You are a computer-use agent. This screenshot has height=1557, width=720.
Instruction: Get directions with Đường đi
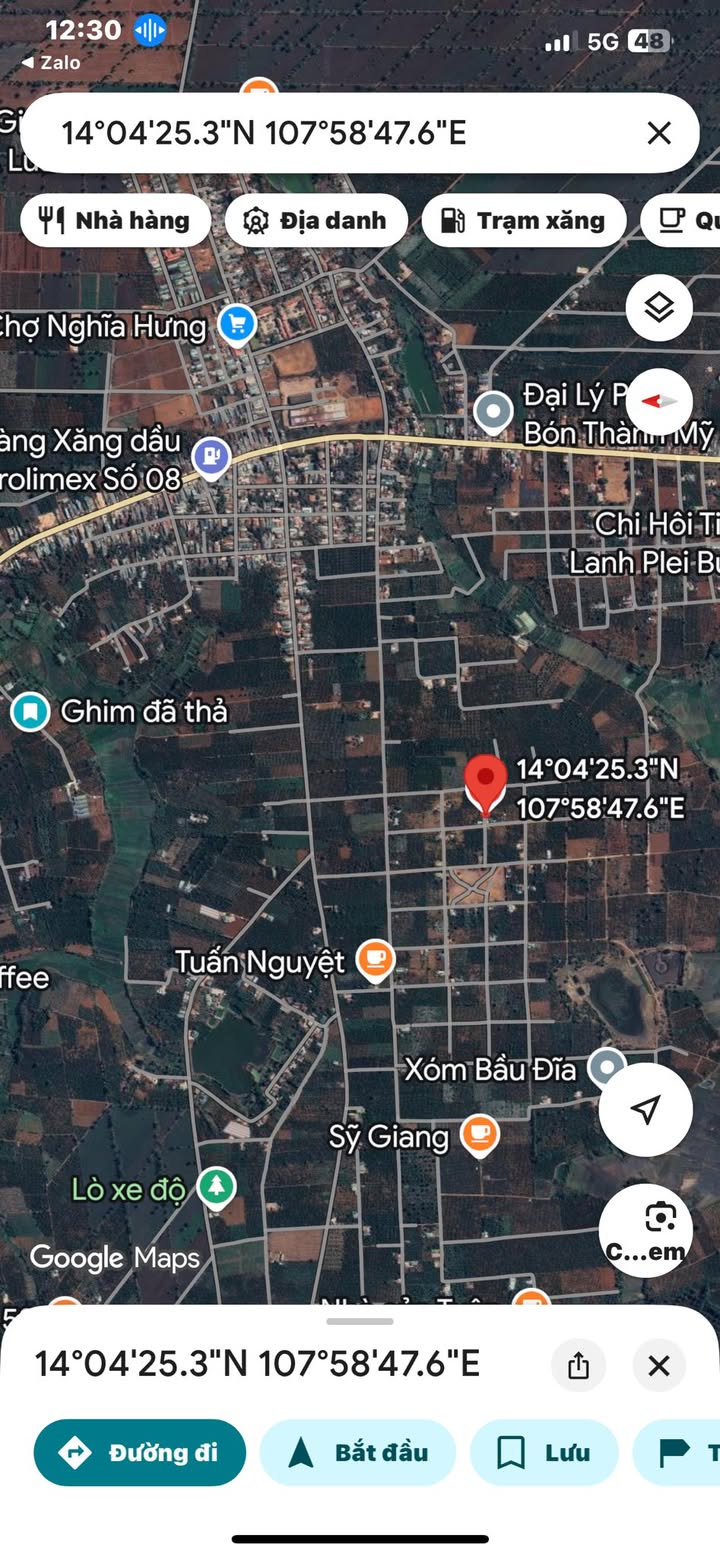140,1452
